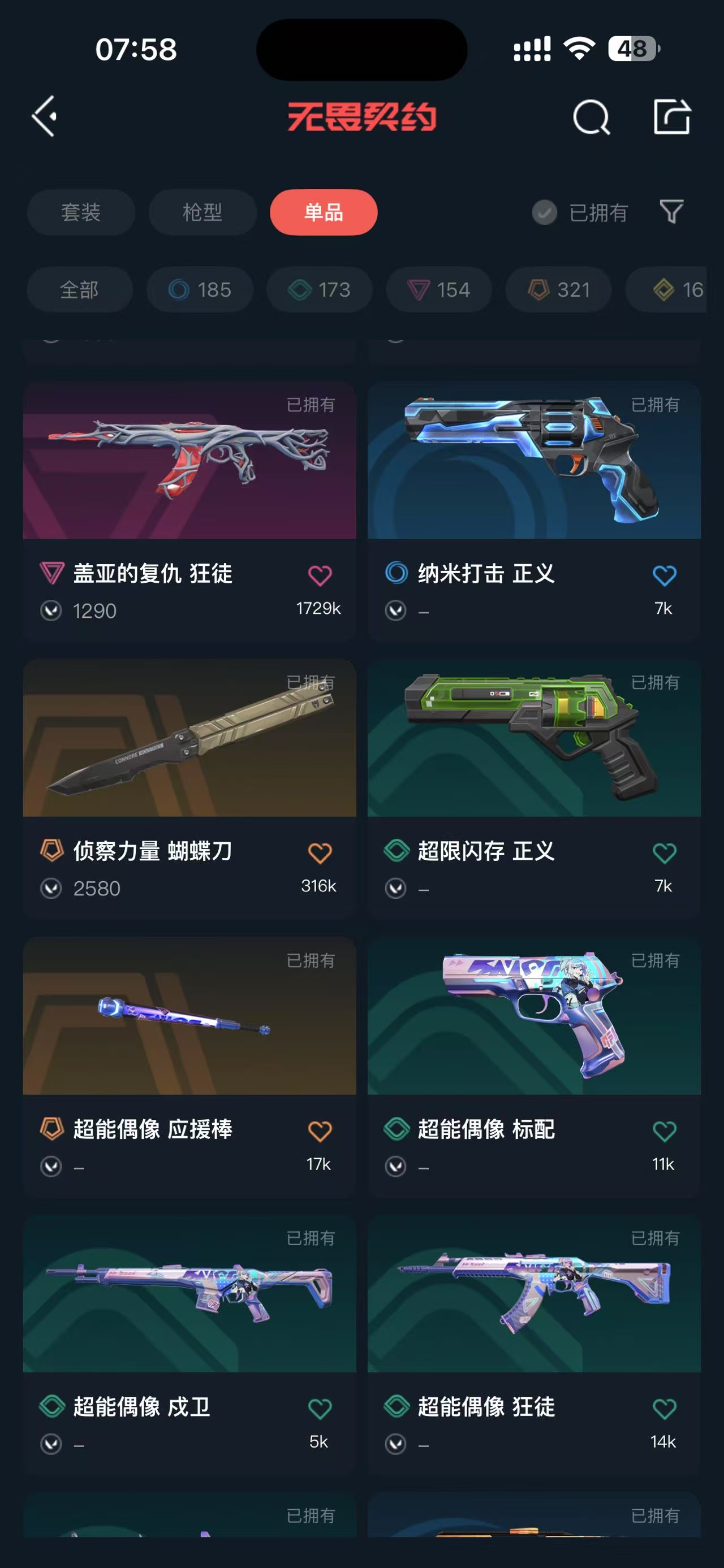This screenshot has height=1568, width=724.
Task: Switch to the 套装 tab
Action: [x=81, y=212]
